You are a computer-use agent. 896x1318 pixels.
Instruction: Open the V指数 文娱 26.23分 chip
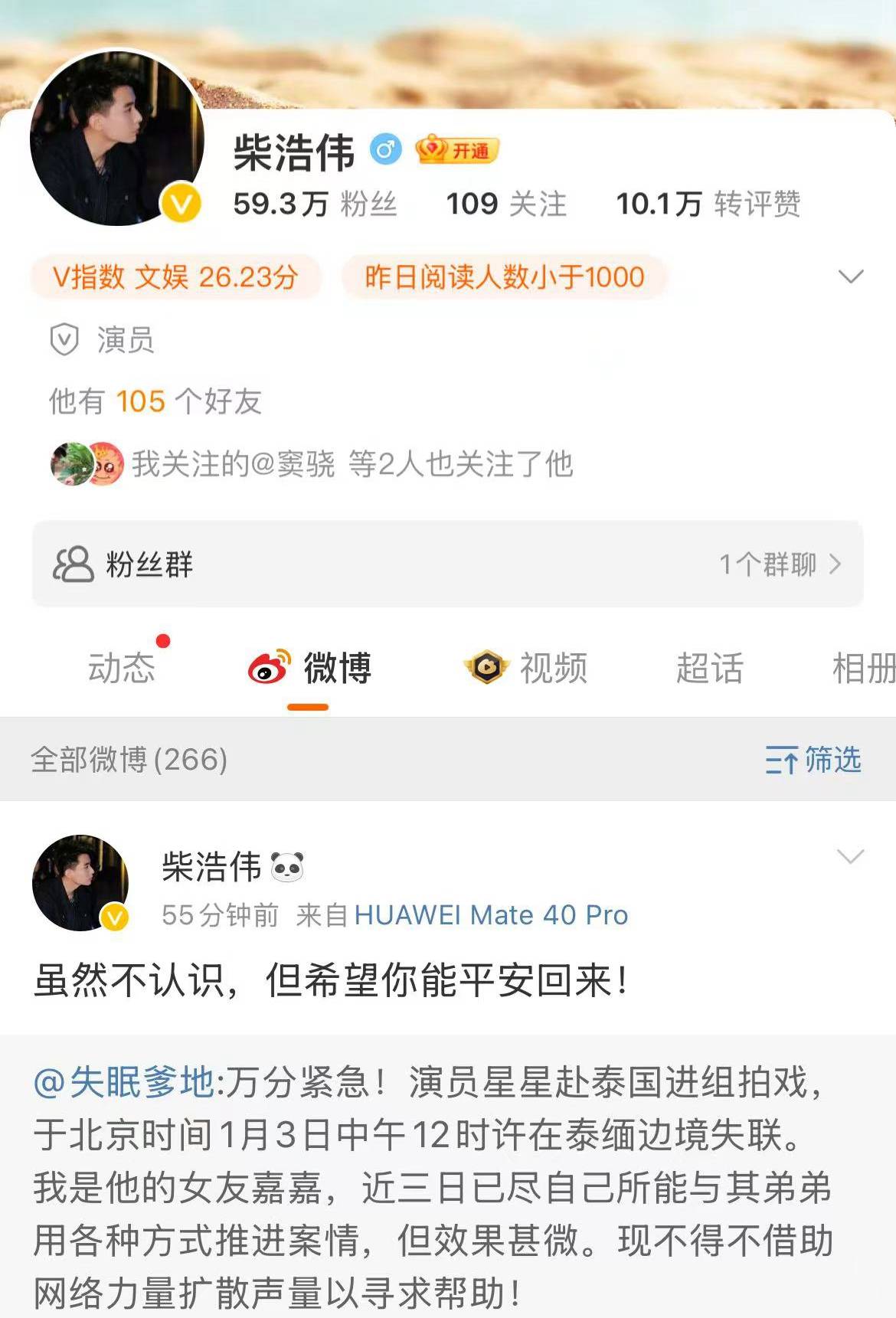[175, 276]
